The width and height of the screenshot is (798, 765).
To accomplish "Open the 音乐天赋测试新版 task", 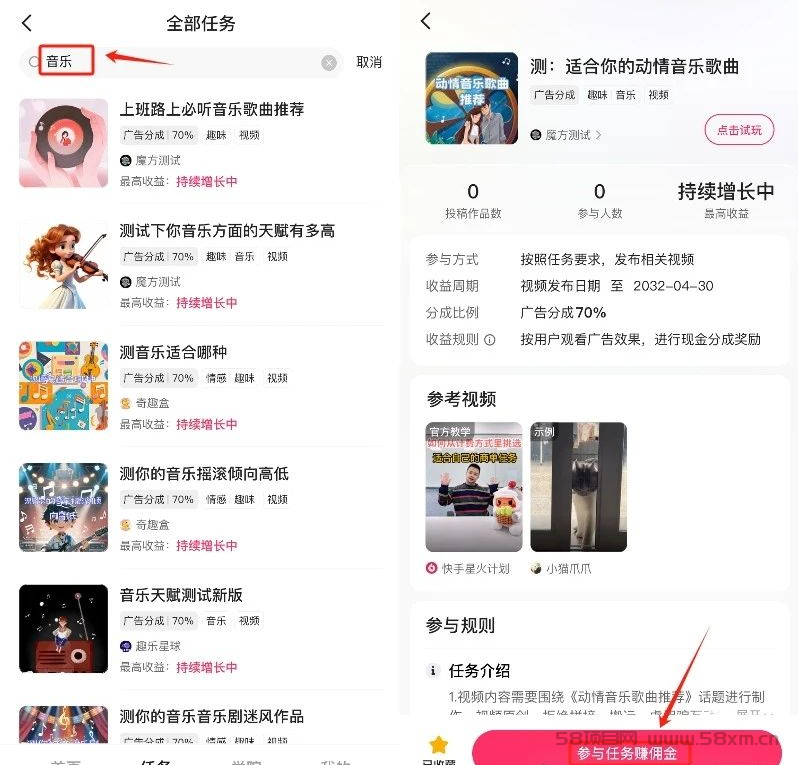I will pyautogui.click(x=181, y=595).
